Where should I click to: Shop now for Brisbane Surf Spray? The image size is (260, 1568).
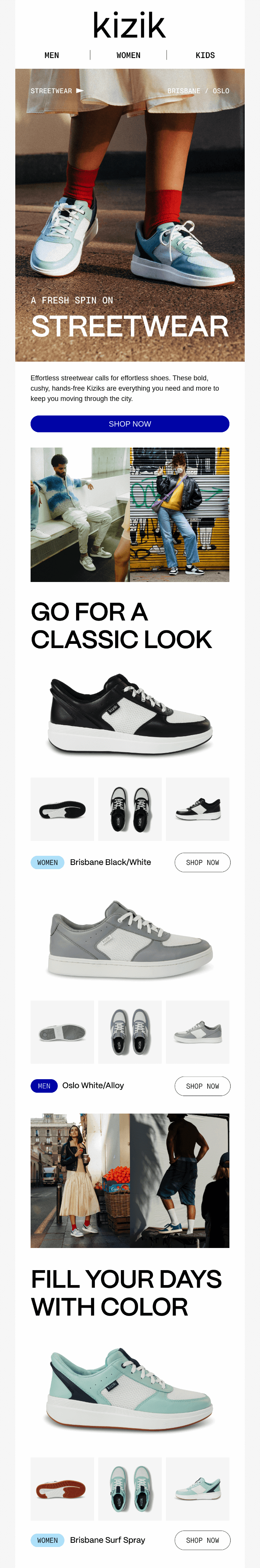click(202, 1540)
